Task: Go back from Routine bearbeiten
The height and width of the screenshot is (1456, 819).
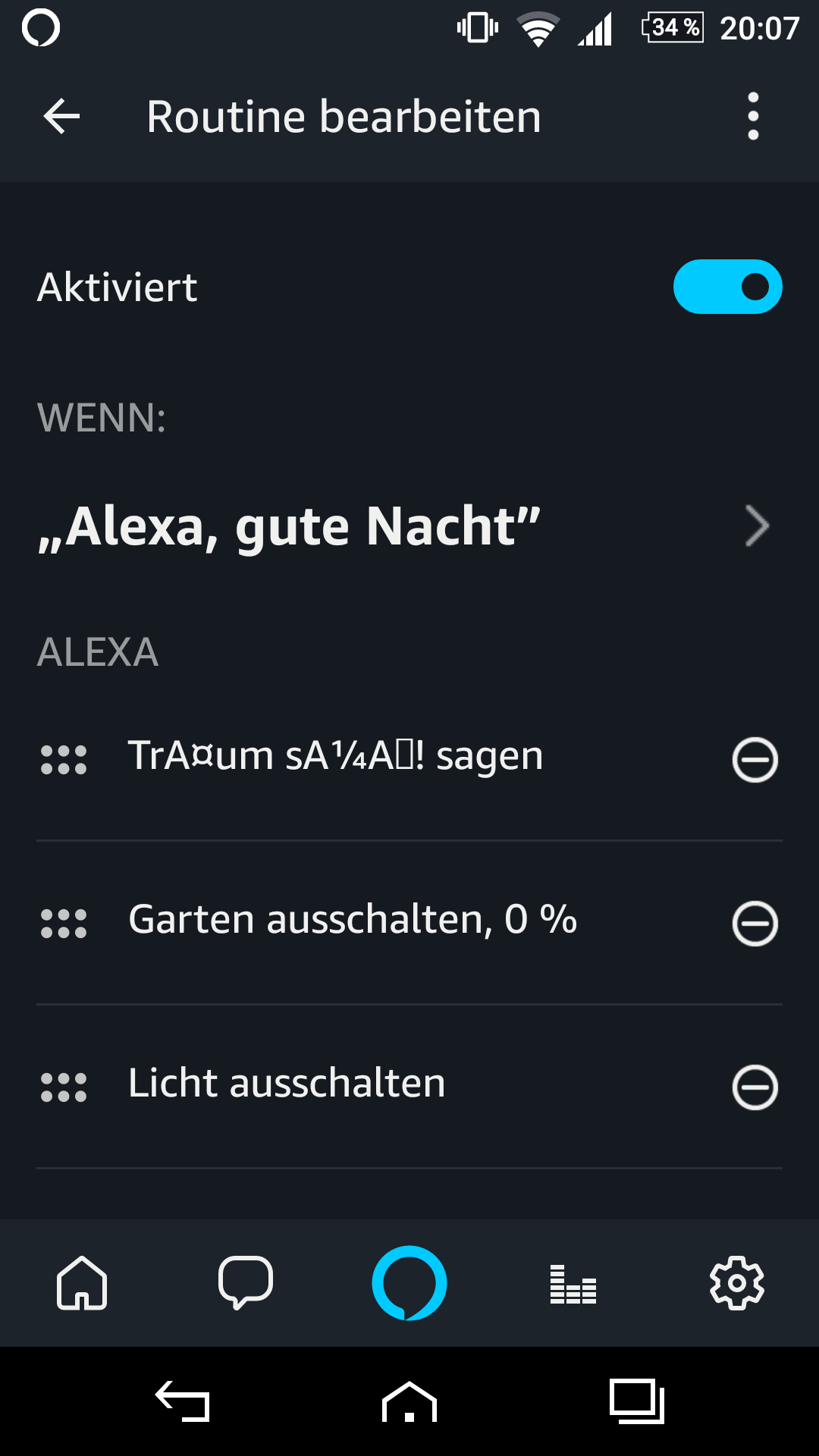Action: point(61,117)
